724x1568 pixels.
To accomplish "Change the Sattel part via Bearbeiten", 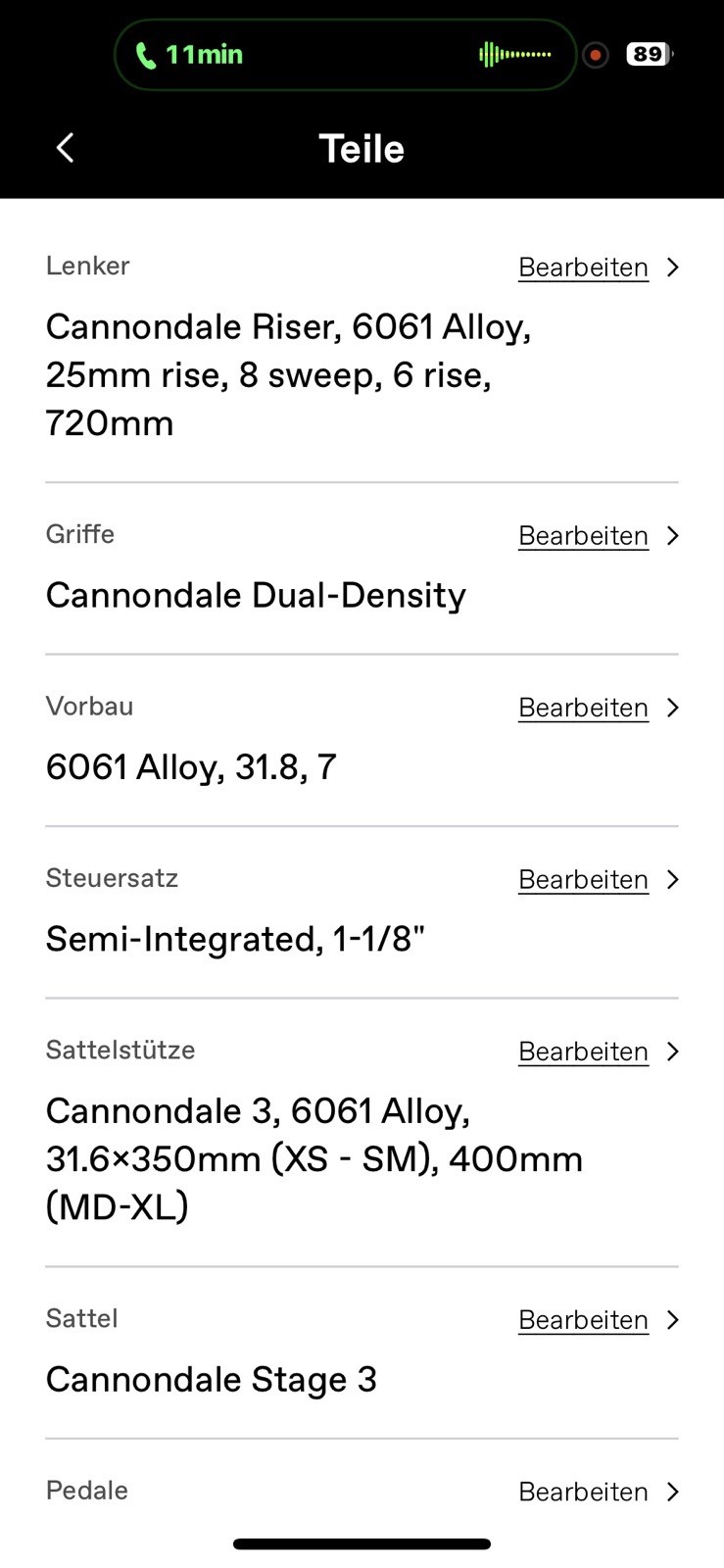I will click(x=584, y=1320).
